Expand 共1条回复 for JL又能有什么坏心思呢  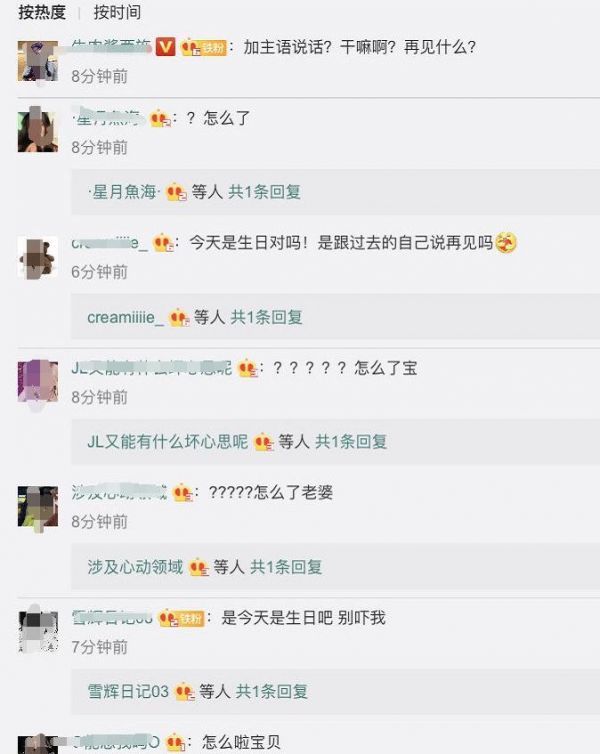point(351,441)
